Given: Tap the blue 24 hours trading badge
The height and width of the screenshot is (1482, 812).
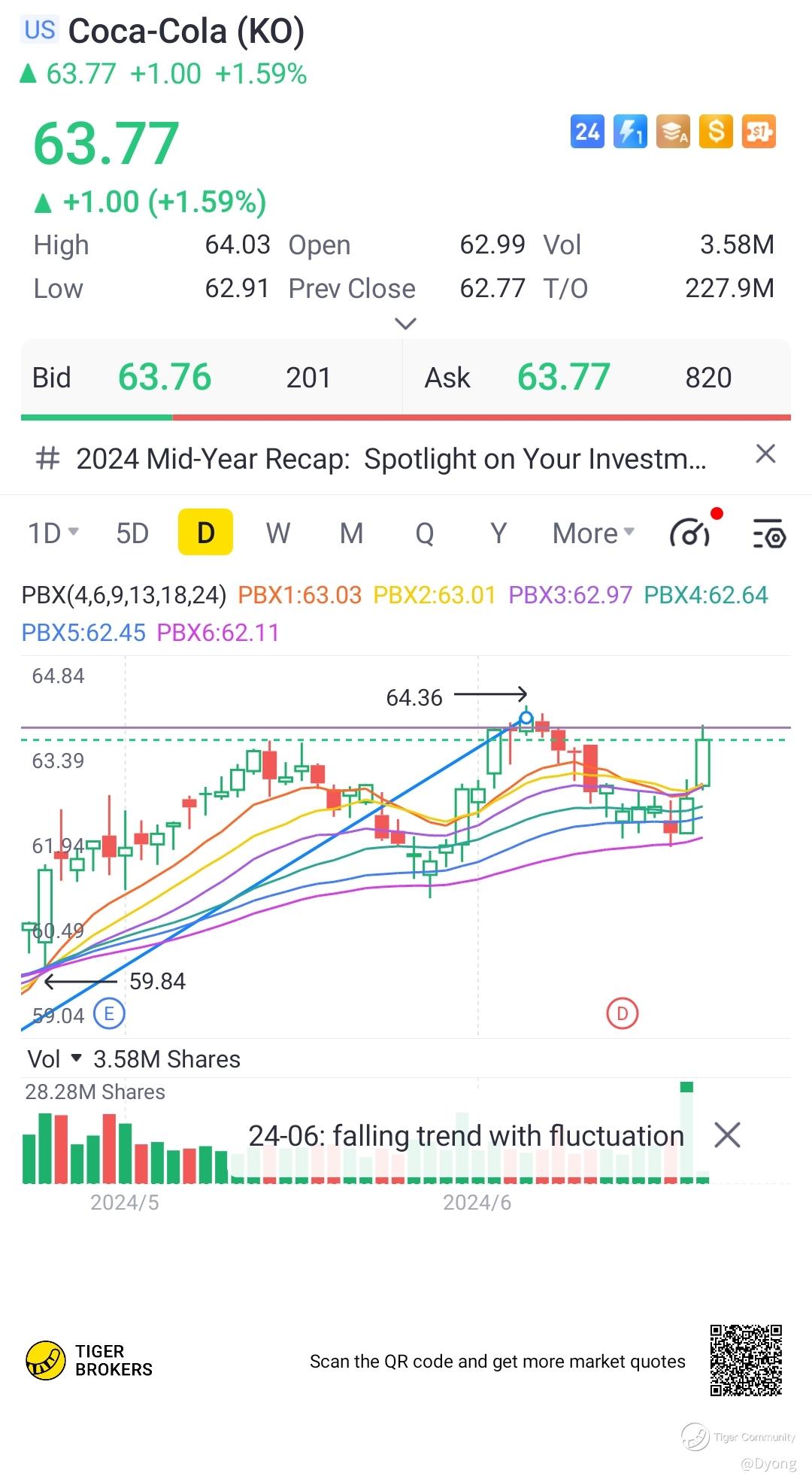Looking at the screenshot, I should point(587,132).
